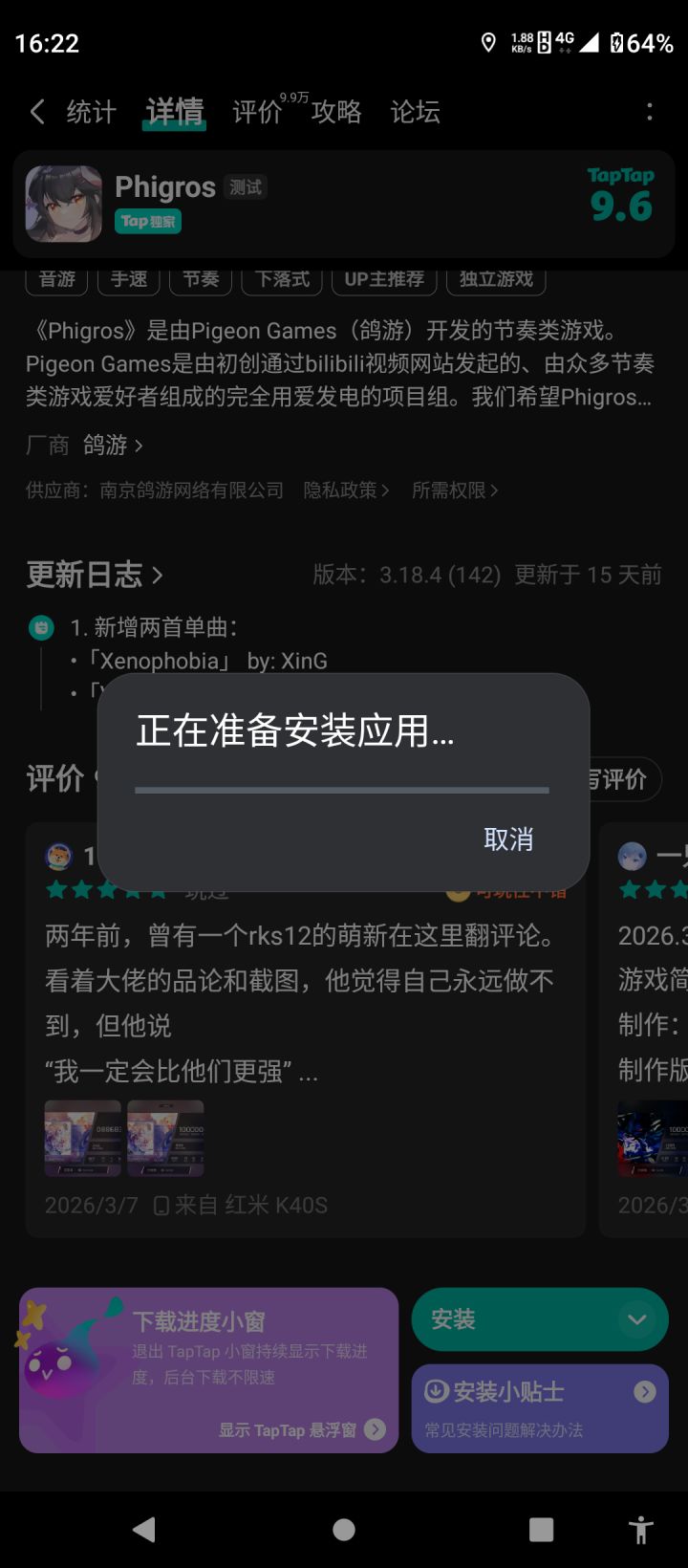
Task: Cancel the app installation
Action: pyautogui.click(x=508, y=839)
